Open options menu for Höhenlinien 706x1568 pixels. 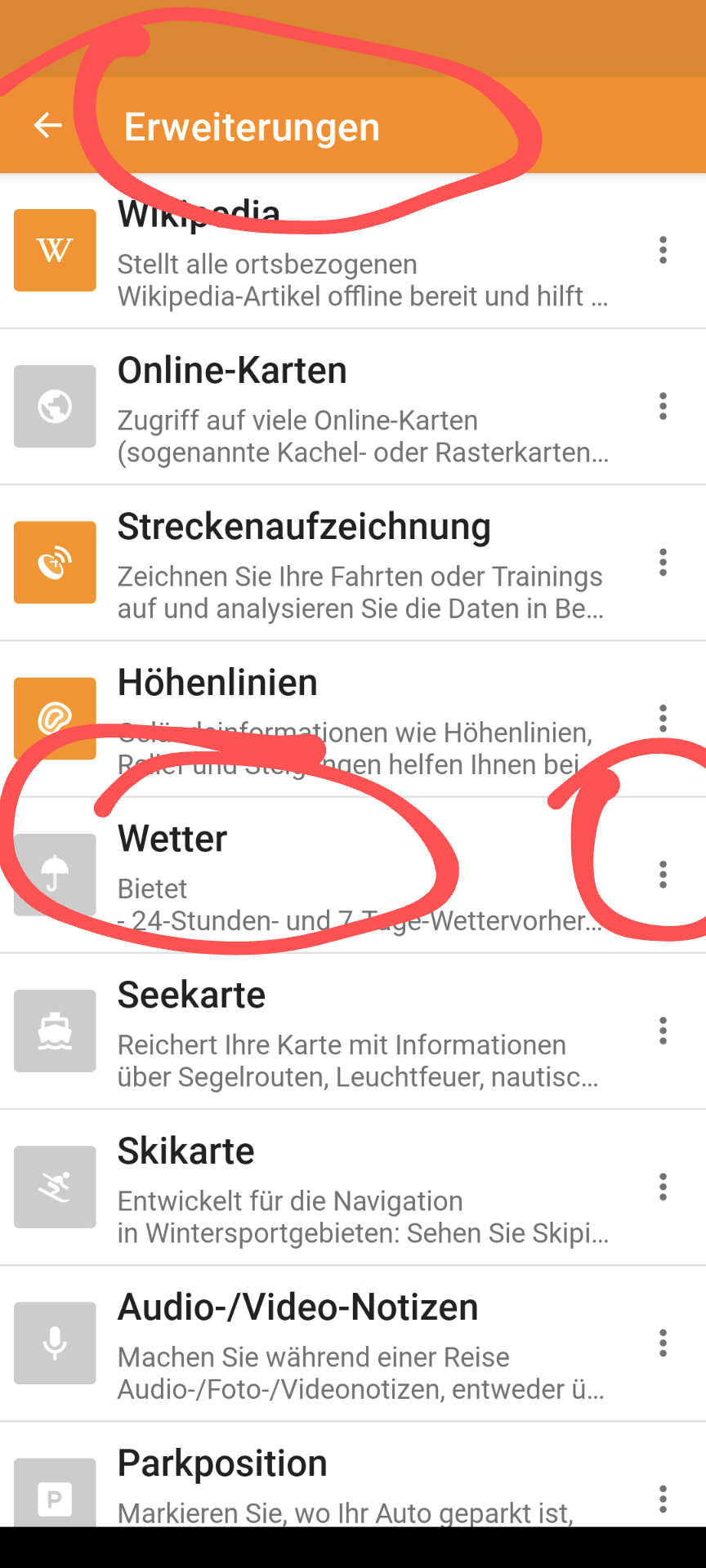click(x=663, y=718)
